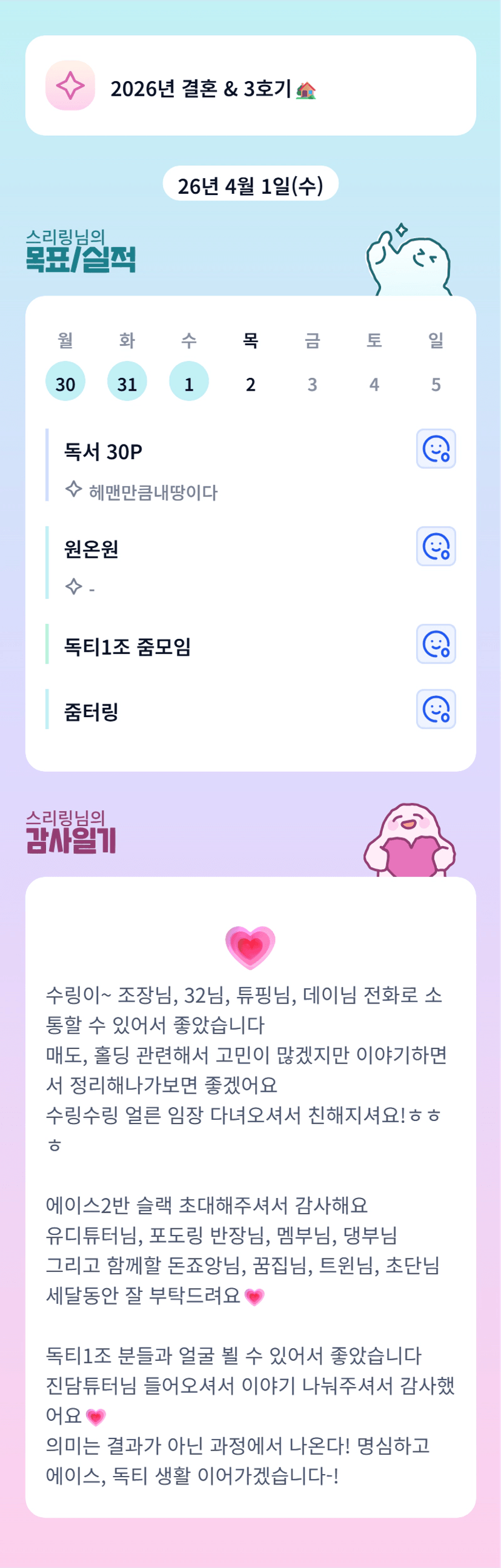
Task: React with emoji to 줌터링 goal
Action: click(436, 709)
